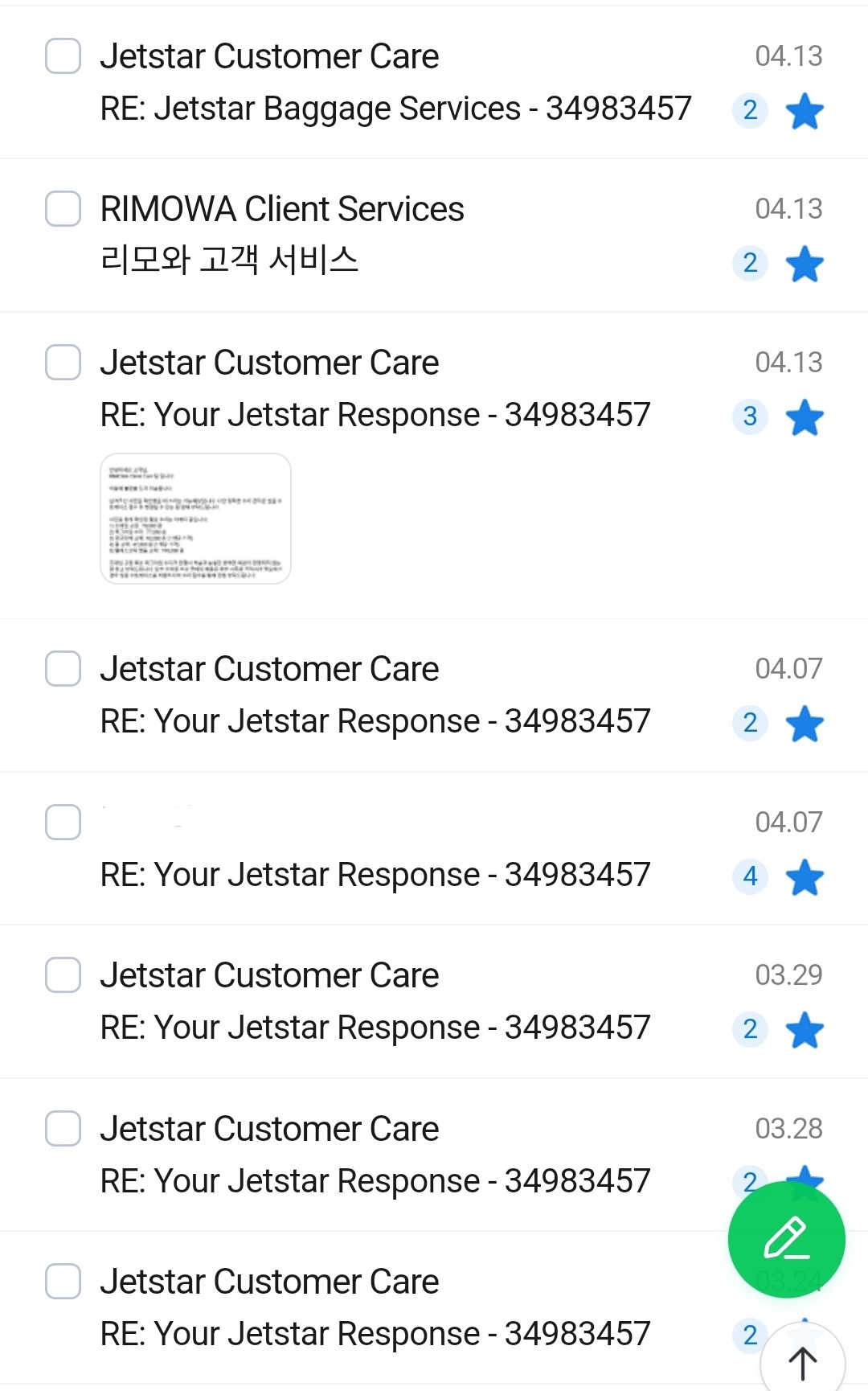Jump back to top of list
Screen dimensions: 868x1391
pos(802,1362)
